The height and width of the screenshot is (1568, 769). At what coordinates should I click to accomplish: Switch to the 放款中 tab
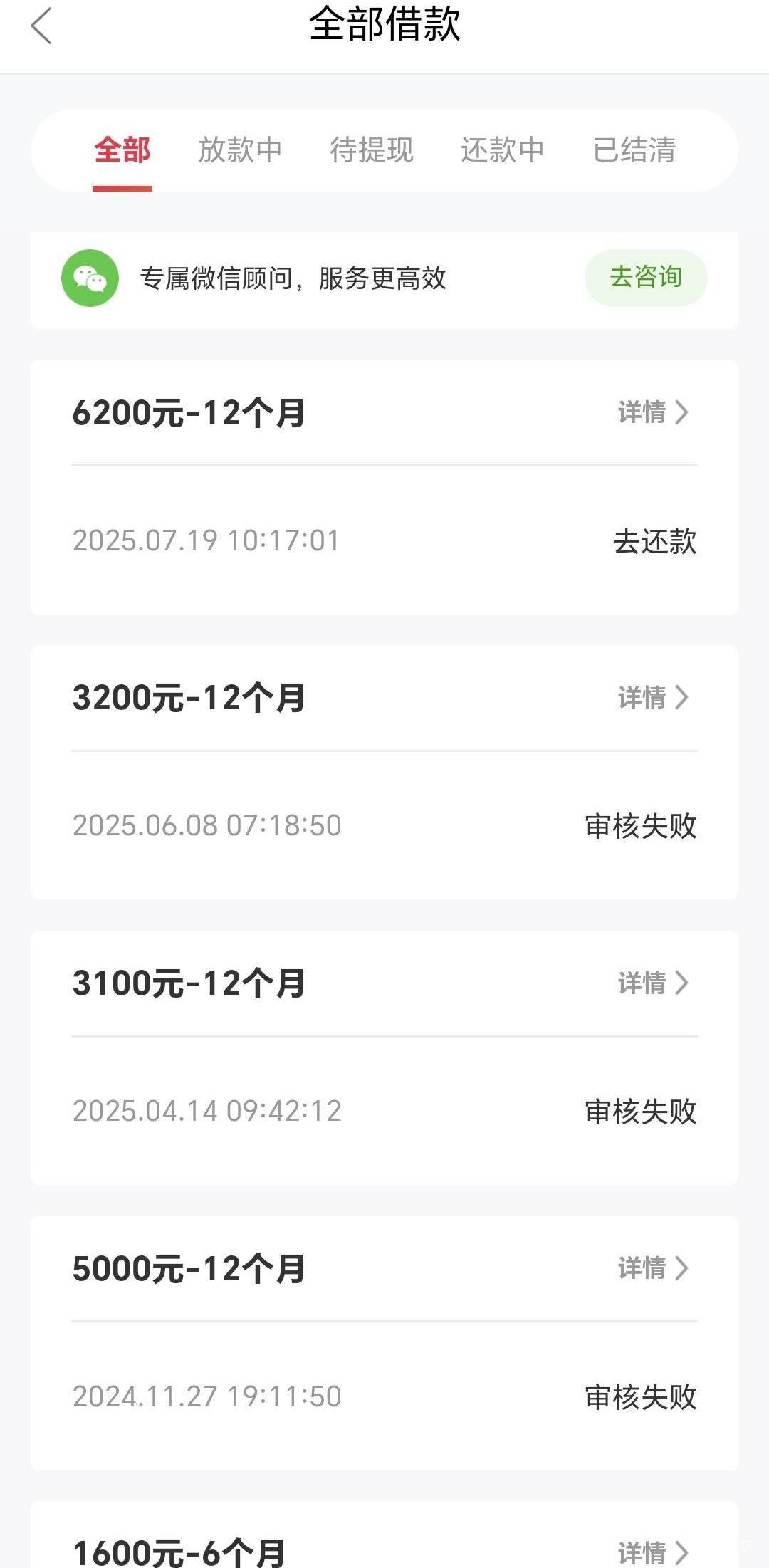(240, 150)
